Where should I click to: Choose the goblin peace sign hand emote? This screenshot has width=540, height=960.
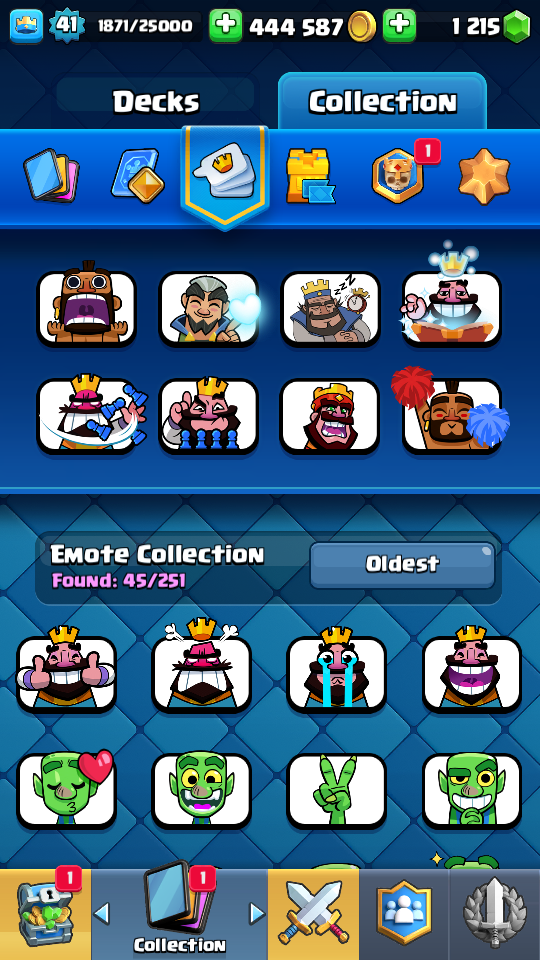pyautogui.click(x=337, y=791)
